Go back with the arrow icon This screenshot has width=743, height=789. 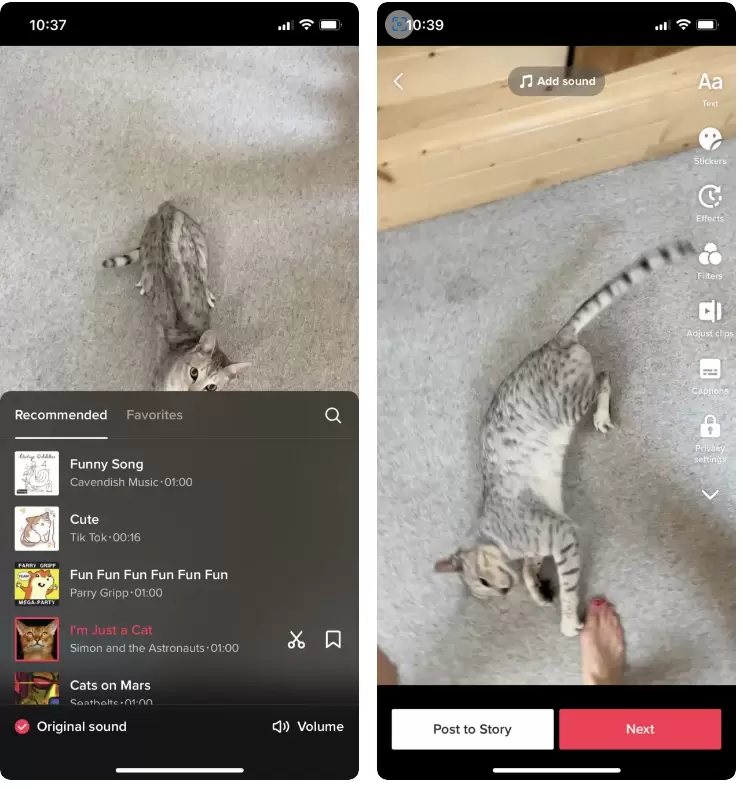point(398,82)
